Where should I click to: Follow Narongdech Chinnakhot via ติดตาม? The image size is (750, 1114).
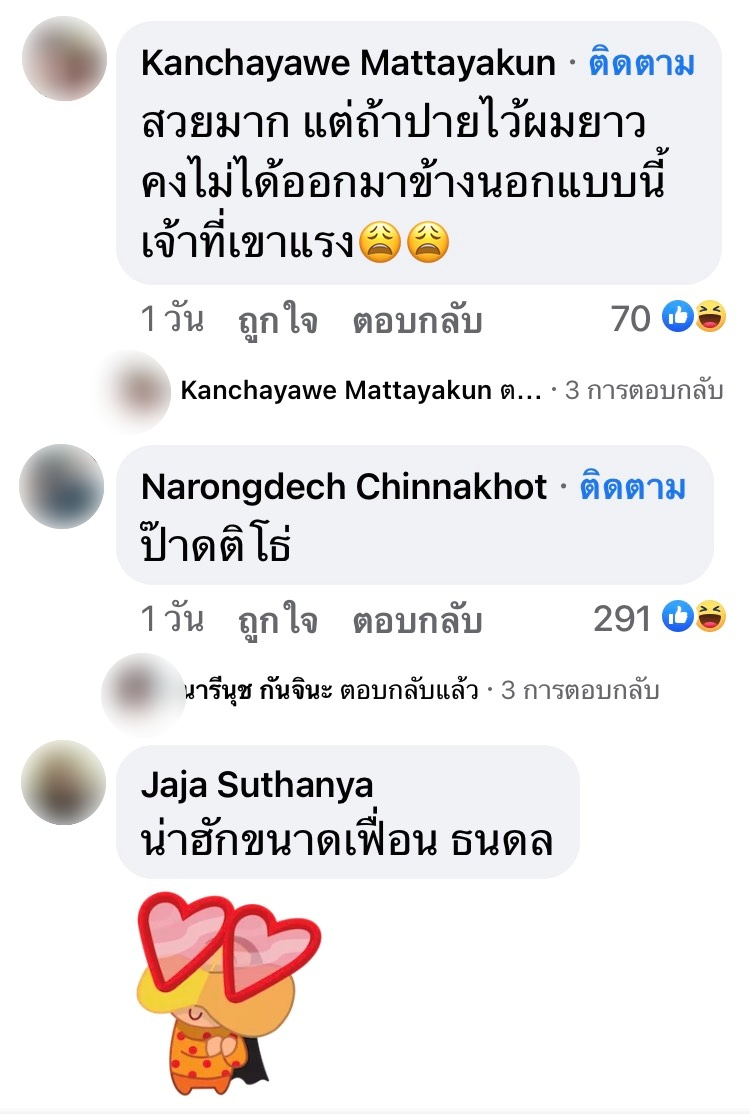coord(637,487)
